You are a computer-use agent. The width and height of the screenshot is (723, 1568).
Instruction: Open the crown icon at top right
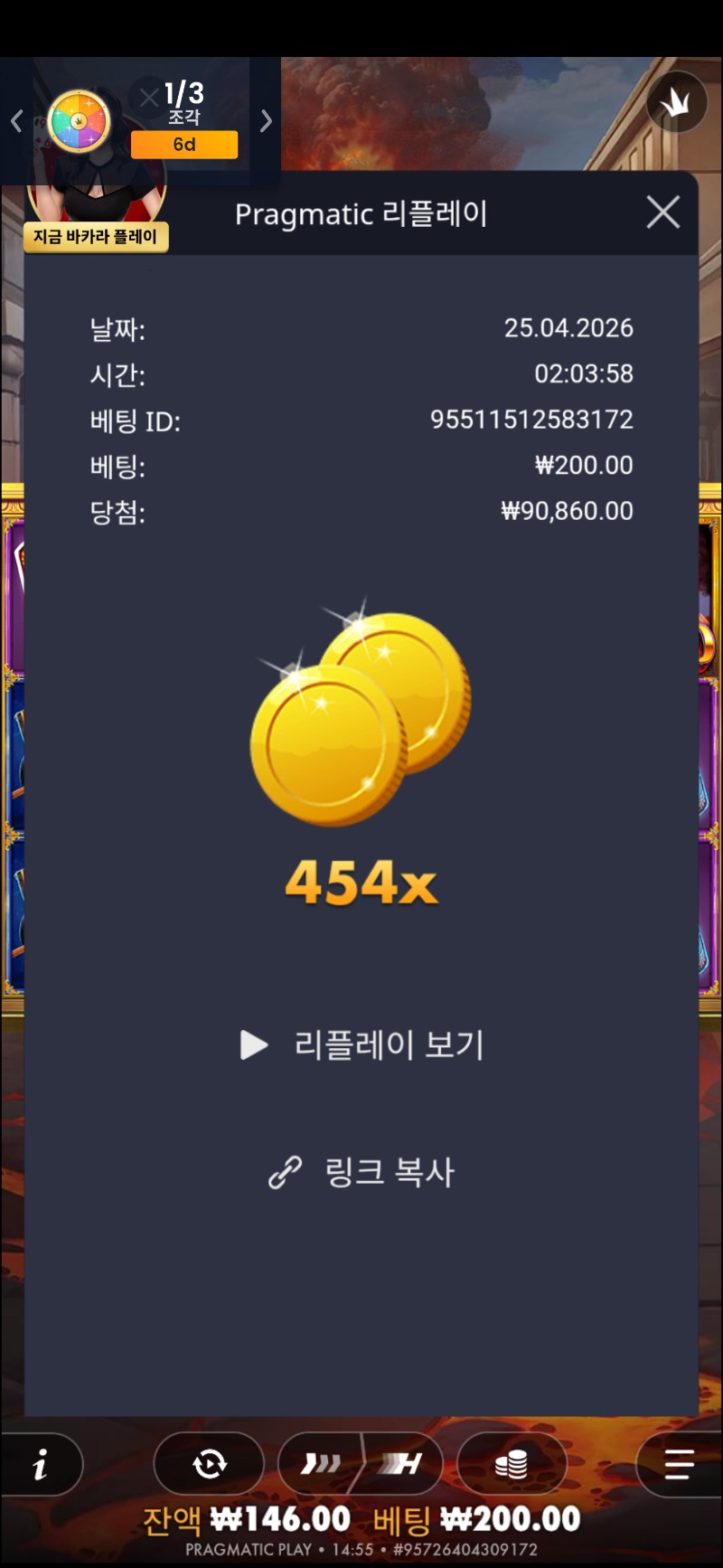[676, 103]
